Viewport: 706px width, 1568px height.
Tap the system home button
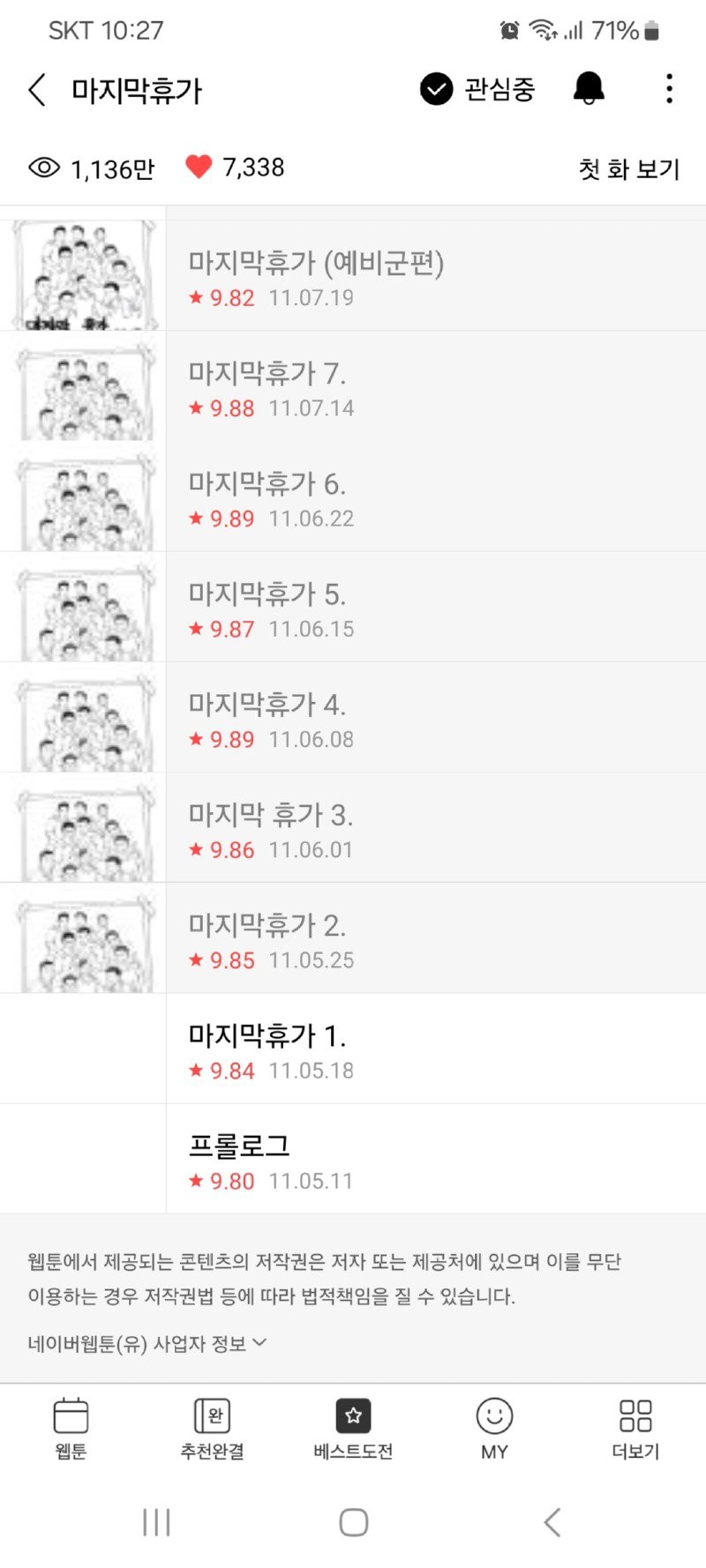[x=353, y=1522]
